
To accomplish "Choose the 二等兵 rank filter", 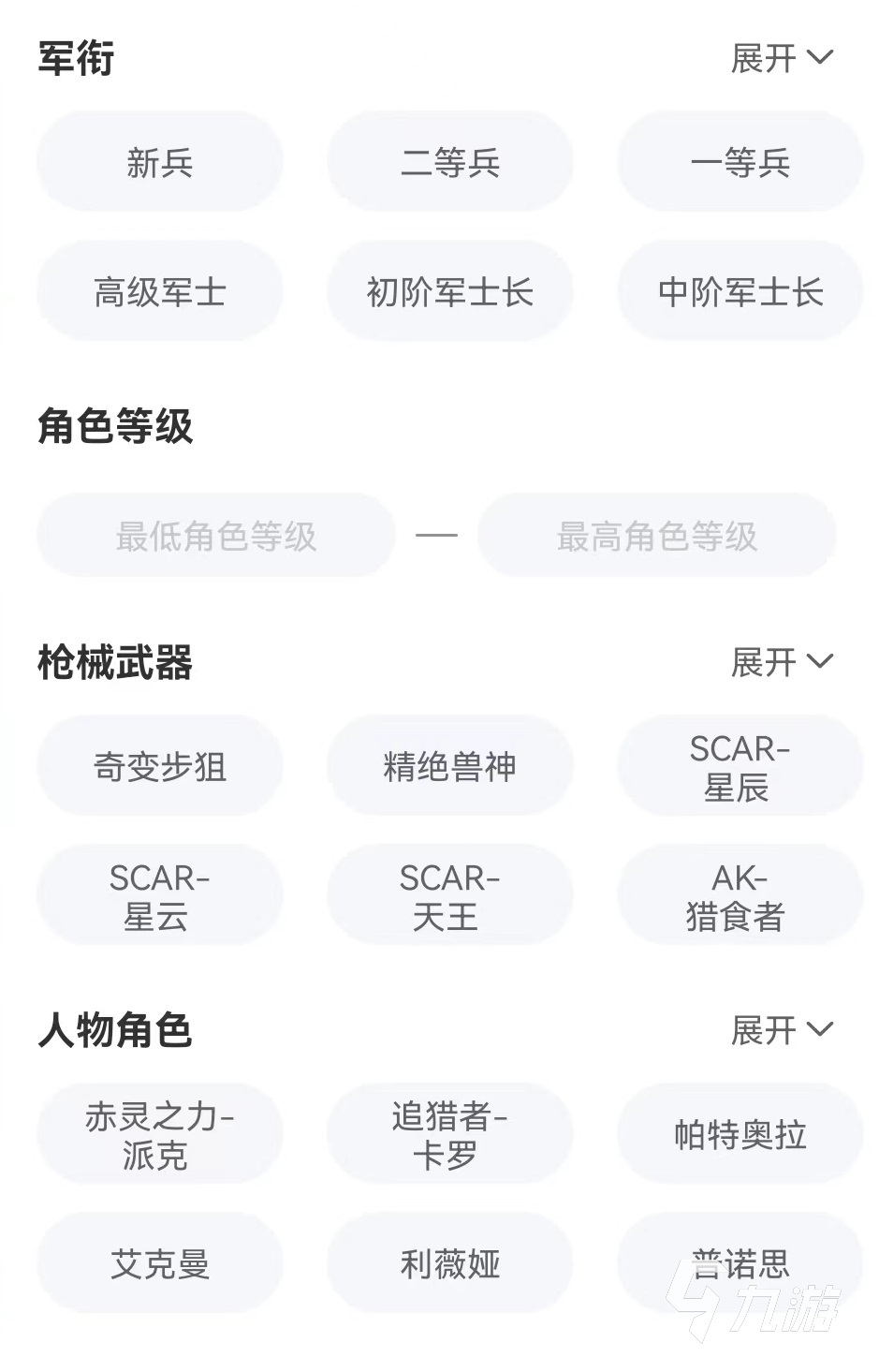I will coord(449,162).
